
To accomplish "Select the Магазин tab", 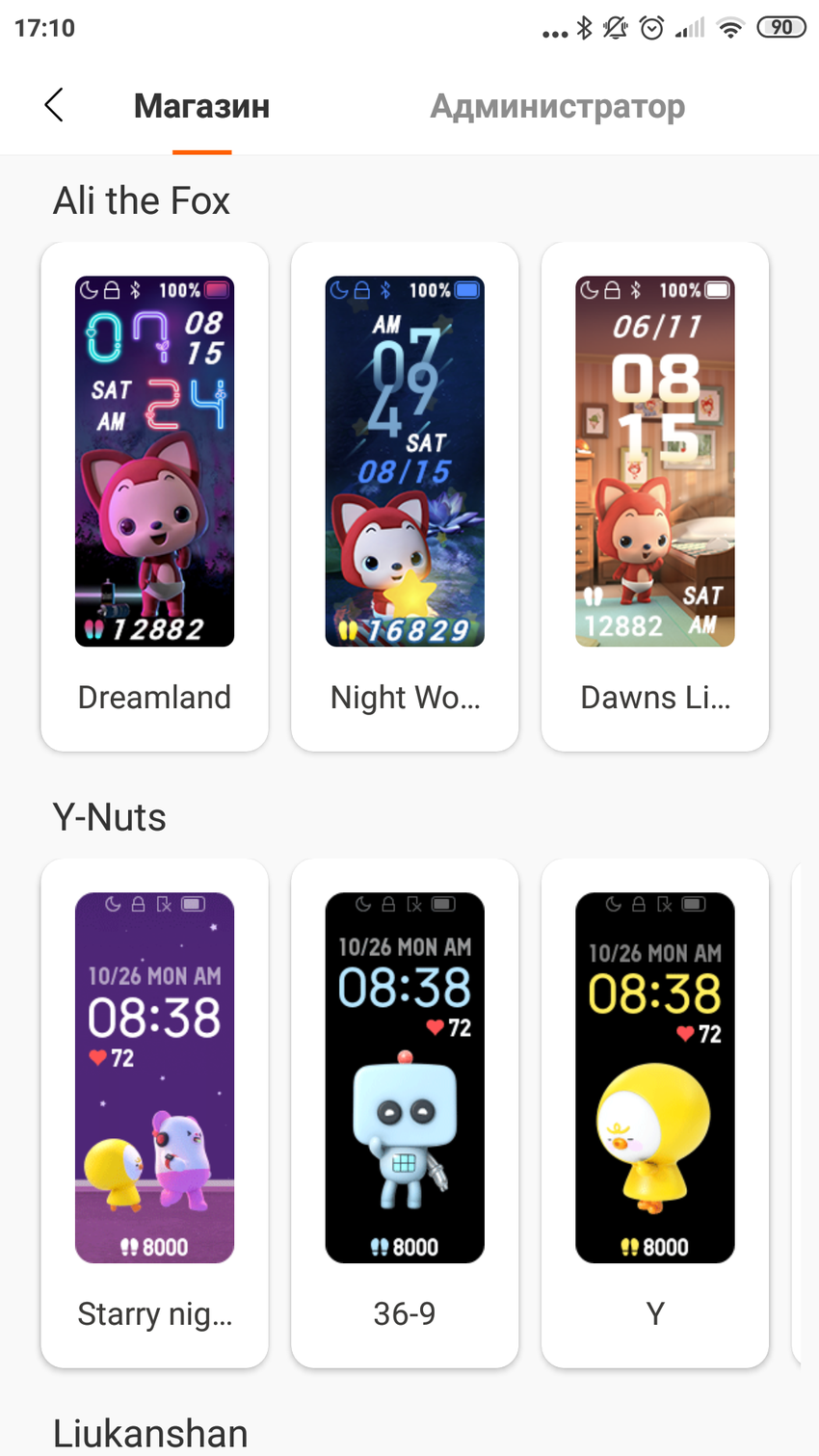I will (201, 106).
